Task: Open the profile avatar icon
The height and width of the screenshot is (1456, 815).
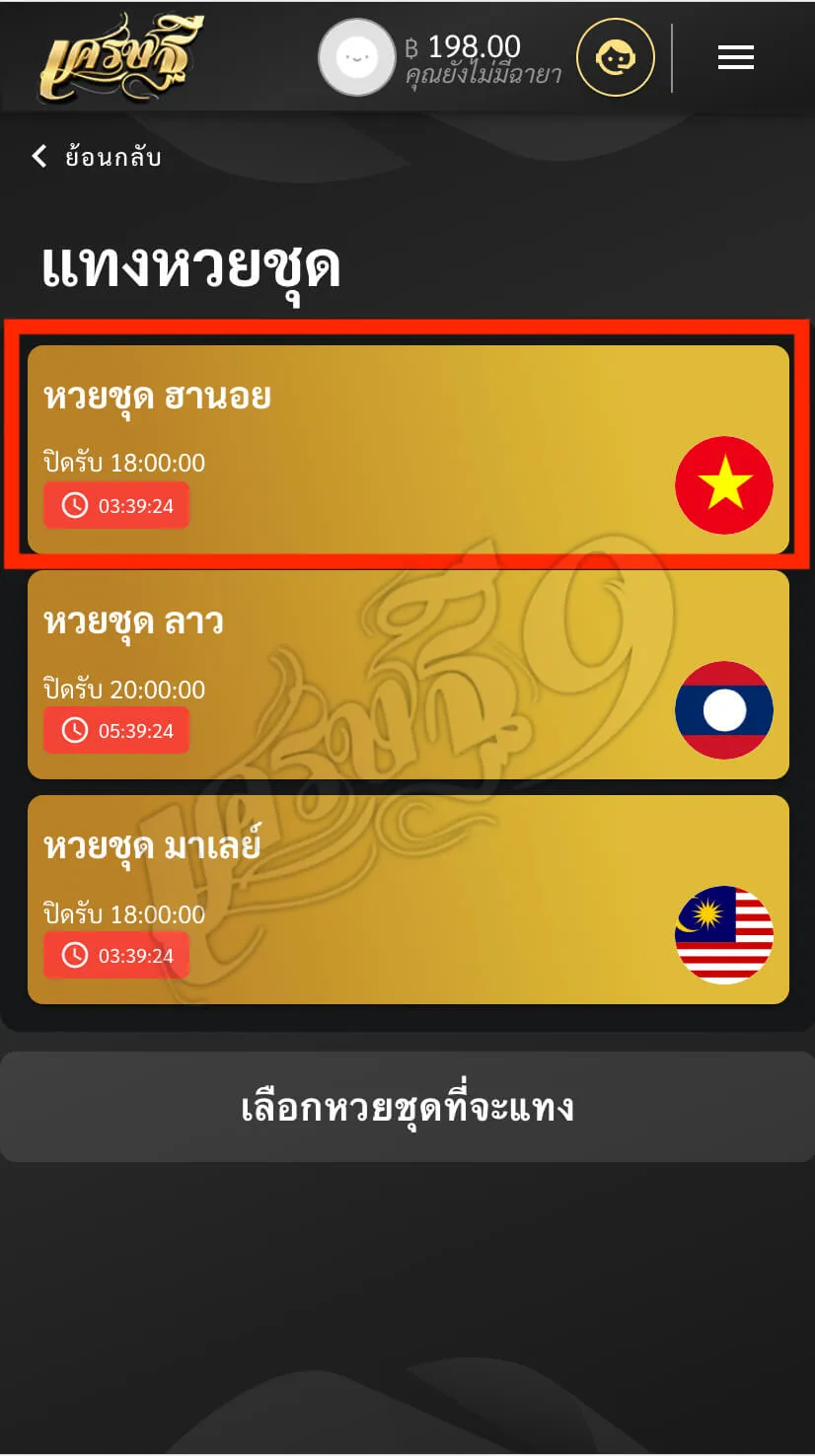Action: [x=357, y=56]
